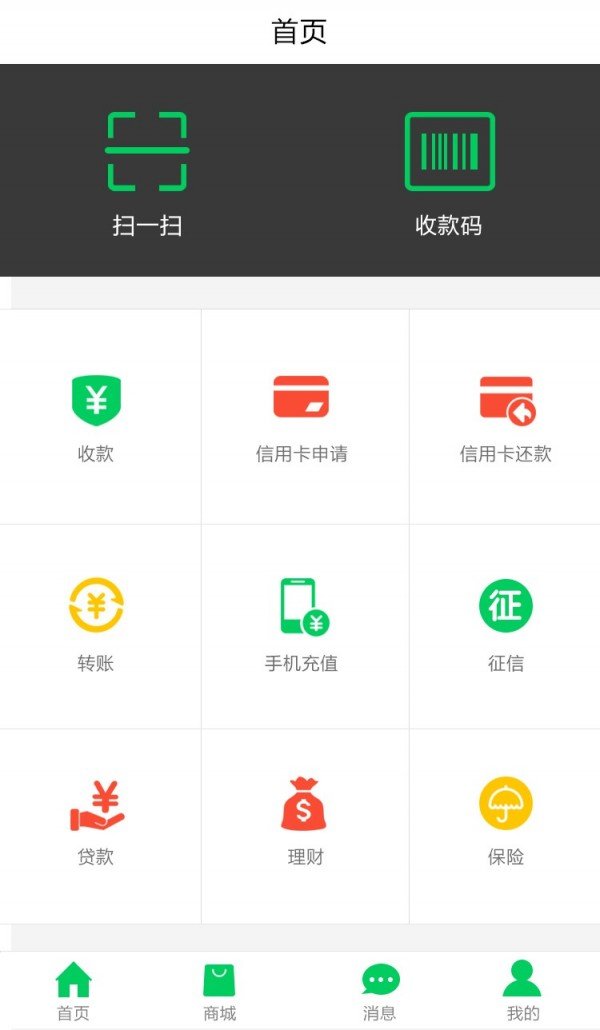Open 手机充值
The width and height of the screenshot is (600, 1030).
pos(302,625)
